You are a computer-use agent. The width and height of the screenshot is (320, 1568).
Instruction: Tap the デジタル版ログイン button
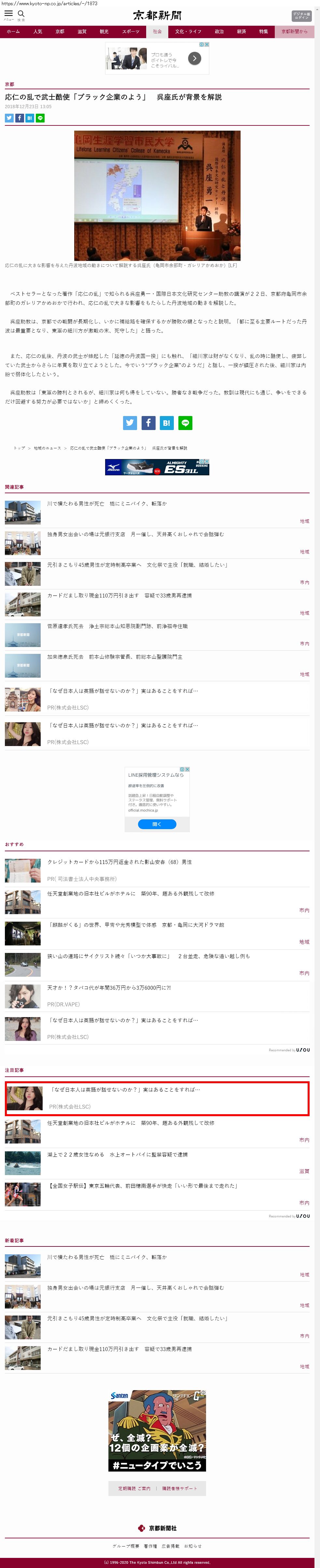(x=302, y=16)
